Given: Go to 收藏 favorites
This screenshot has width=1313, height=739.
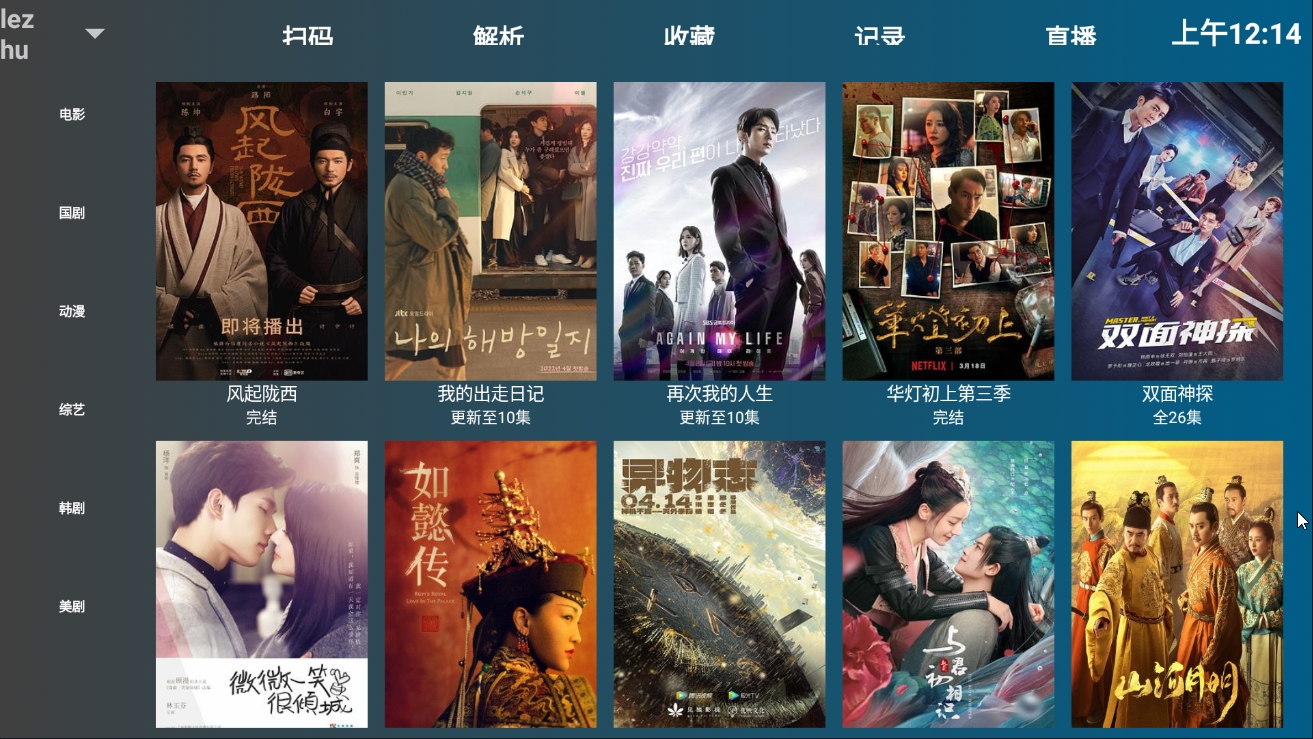Looking at the screenshot, I should click(x=689, y=35).
